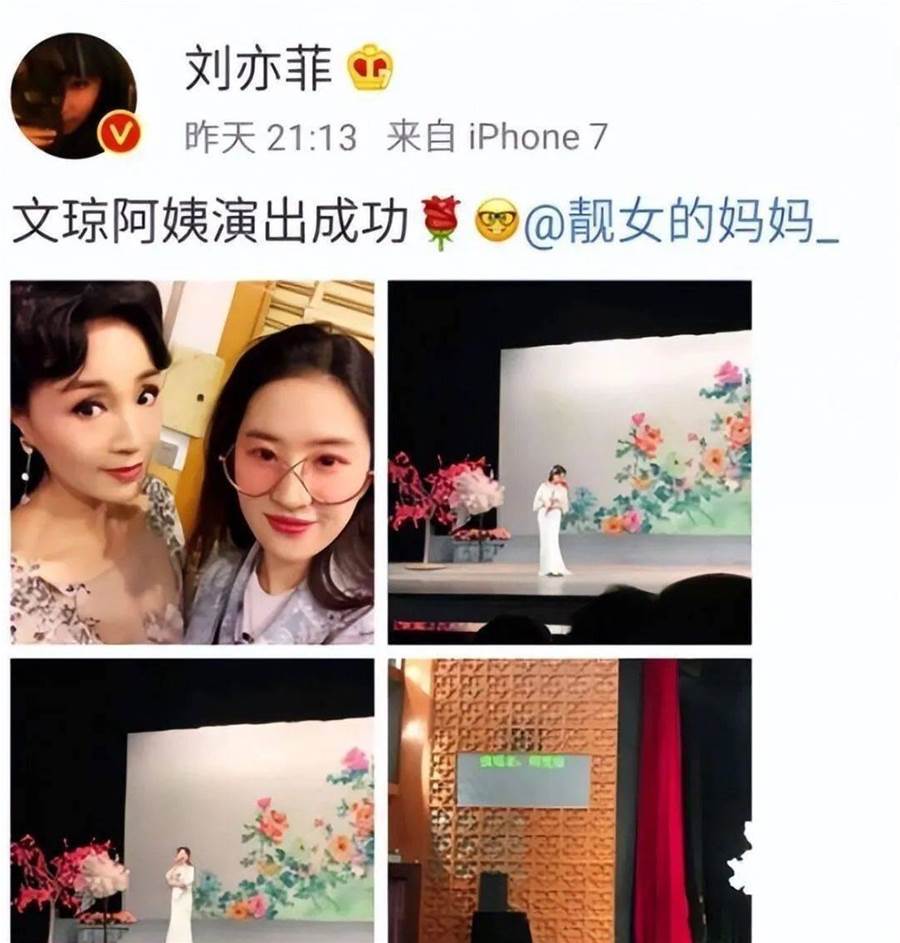This screenshot has height=943, width=900.
Task: Open the bottom-left stage photo
Action: (192, 800)
